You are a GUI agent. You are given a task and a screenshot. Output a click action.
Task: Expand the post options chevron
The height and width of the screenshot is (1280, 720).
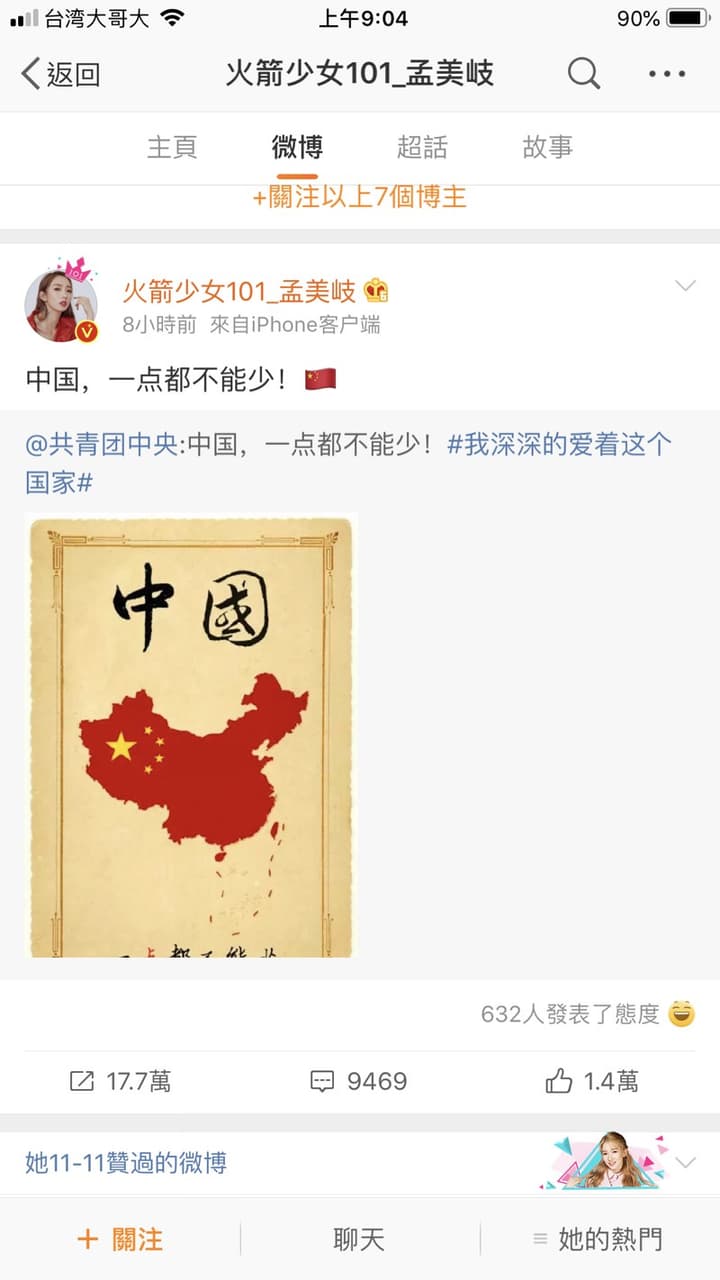coord(685,287)
